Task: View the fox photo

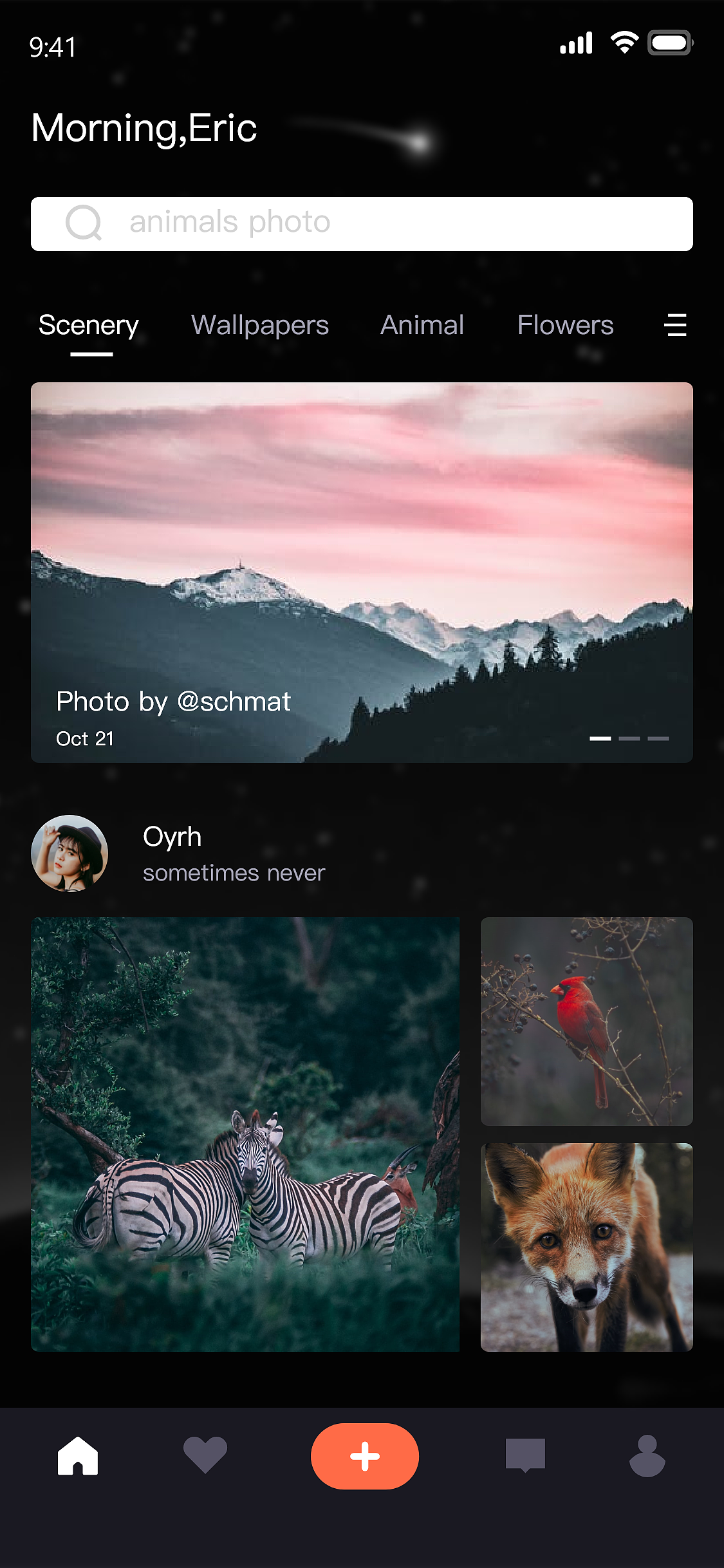Action: (x=586, y=1247)
